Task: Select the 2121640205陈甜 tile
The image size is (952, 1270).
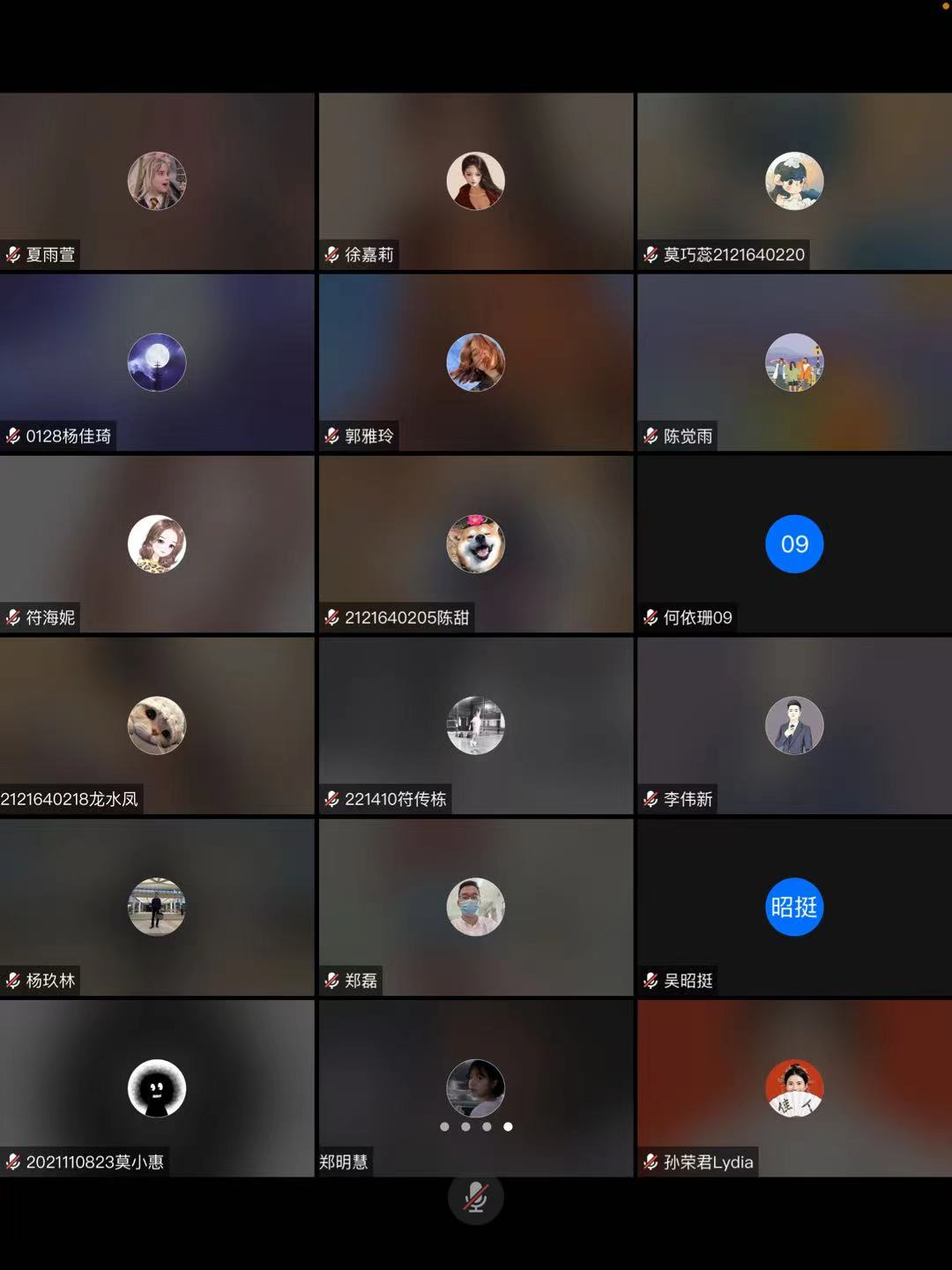Action: click(476, 544)
